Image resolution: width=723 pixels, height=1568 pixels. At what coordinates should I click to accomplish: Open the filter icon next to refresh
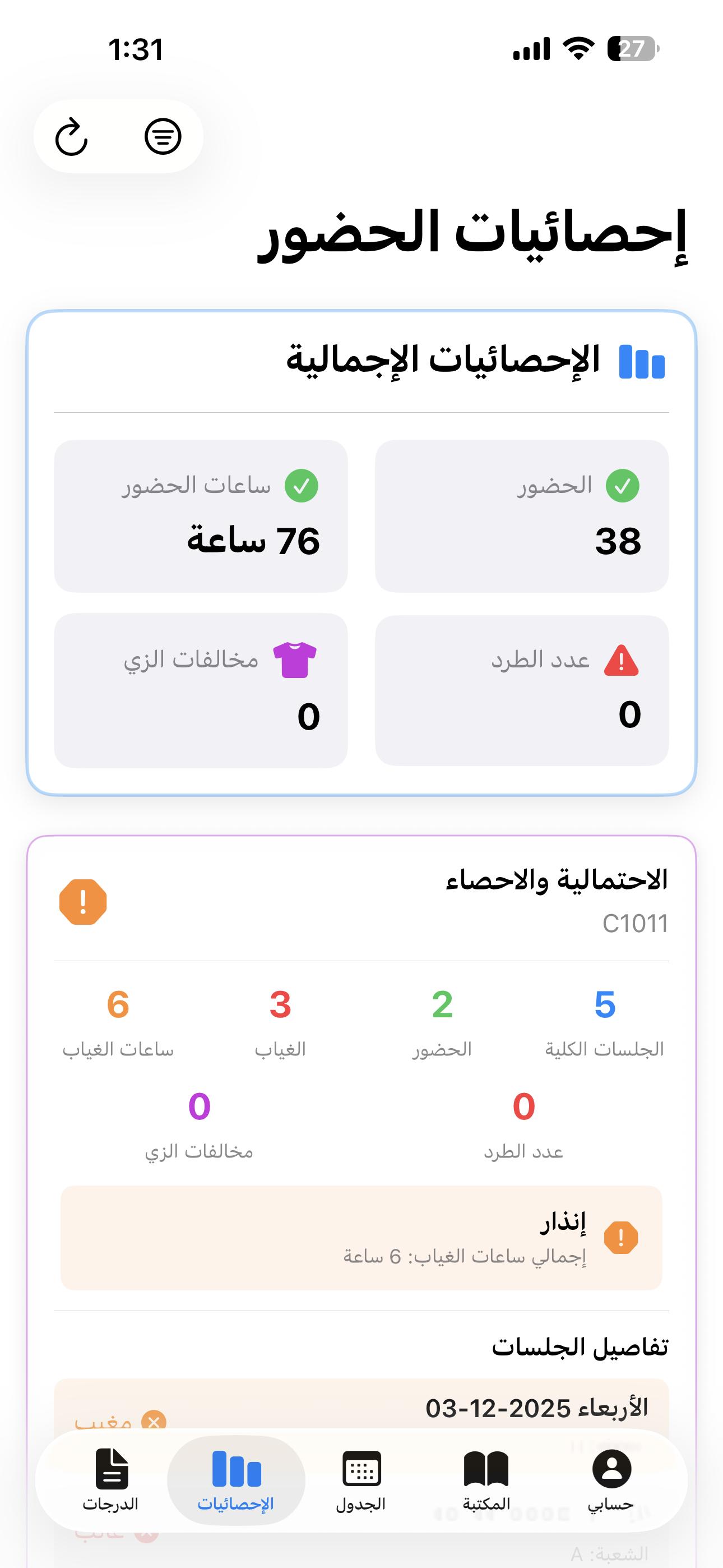pyautogui.click(x=163, y=136)
